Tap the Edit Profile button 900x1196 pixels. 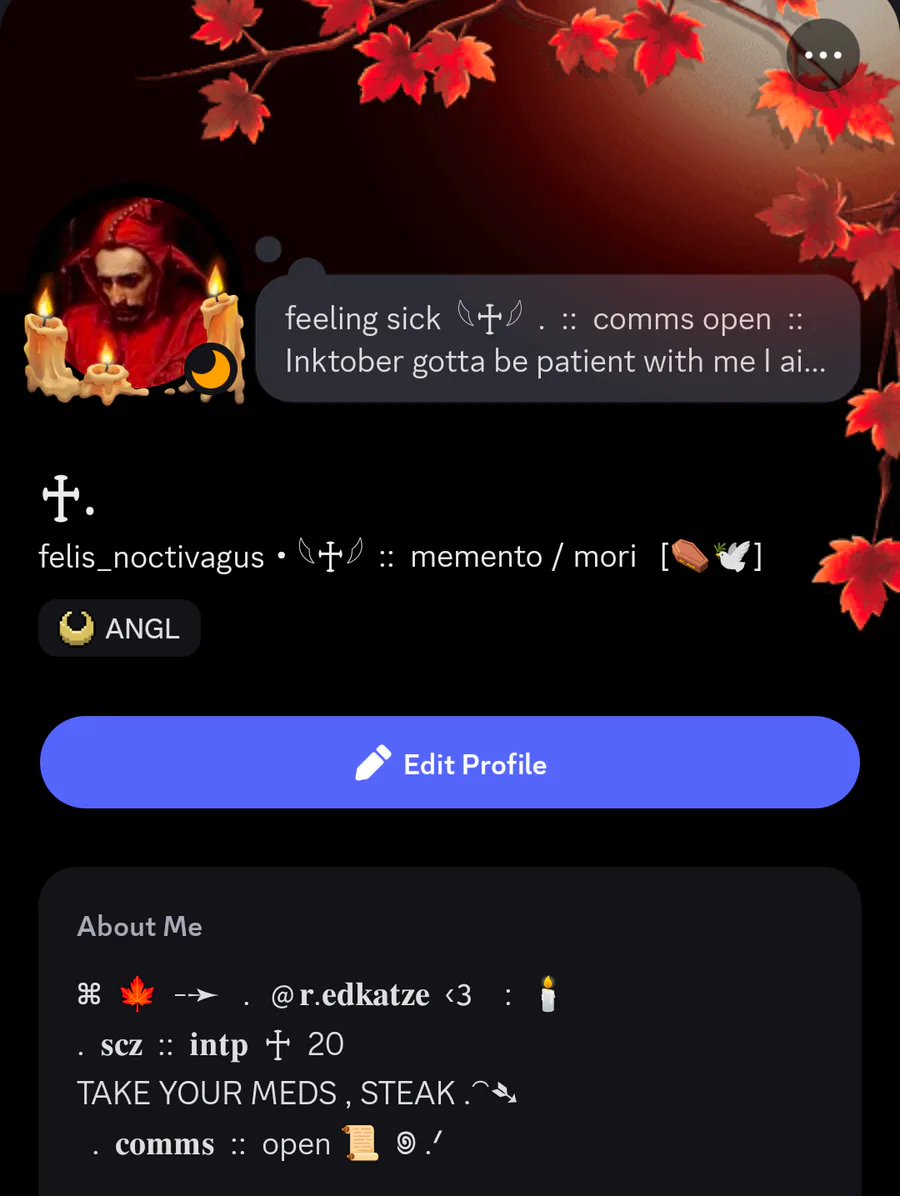pos(450,763)
